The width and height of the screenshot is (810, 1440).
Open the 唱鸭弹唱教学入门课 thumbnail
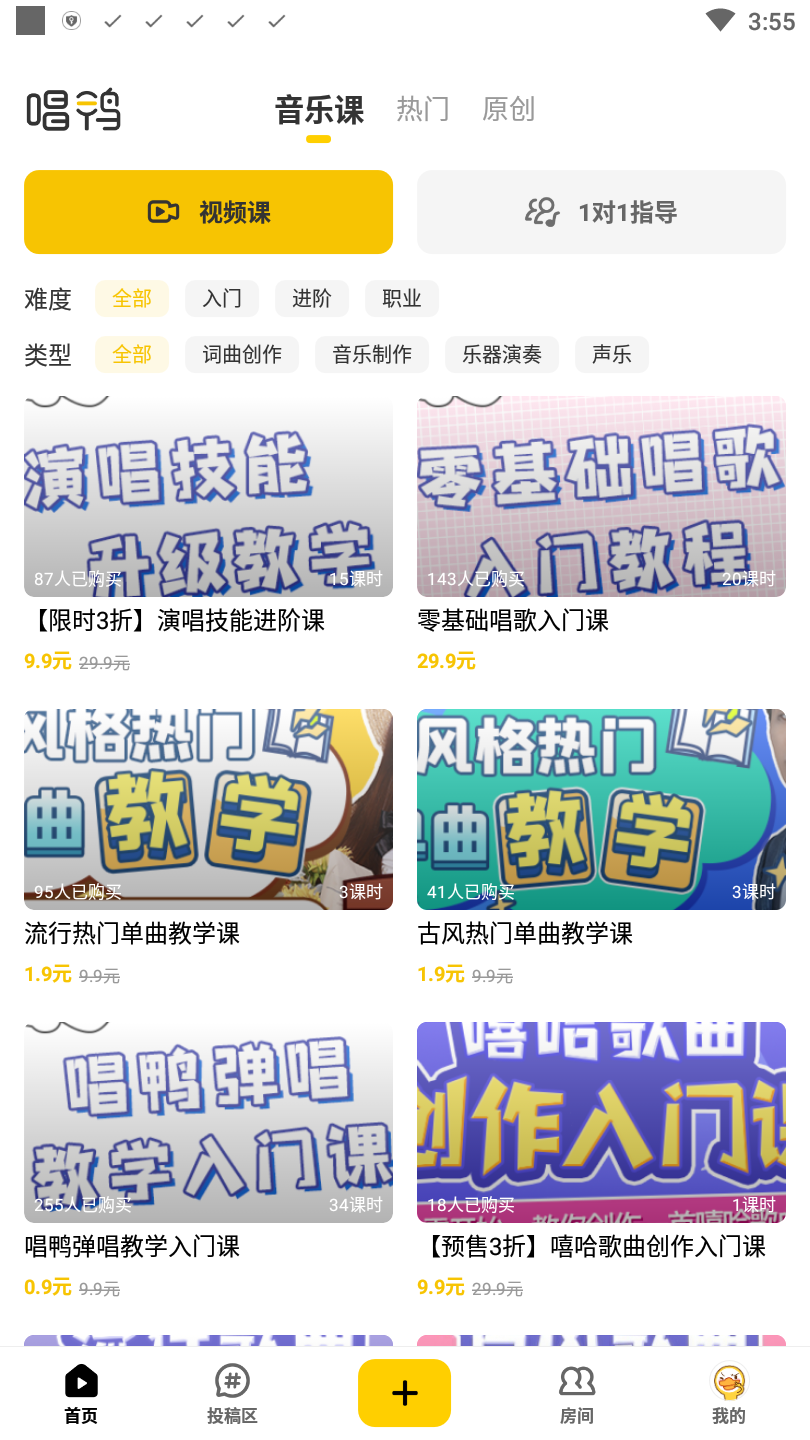pos(208,1122)
